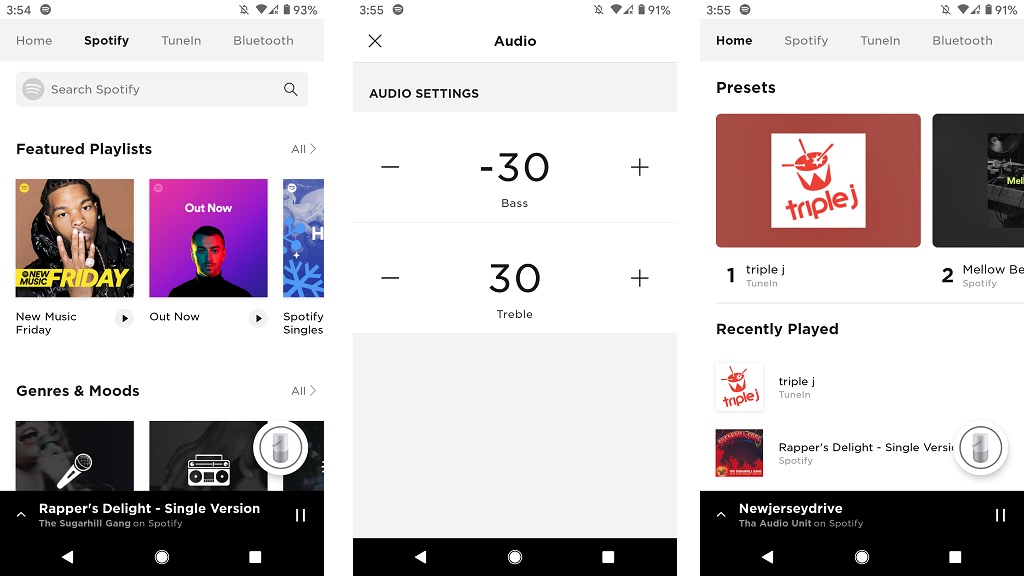This screenshot has height=576, width=1024.
Task: Open Rapper's Delight under Recently Played
Action: click(x=830, y=453)
